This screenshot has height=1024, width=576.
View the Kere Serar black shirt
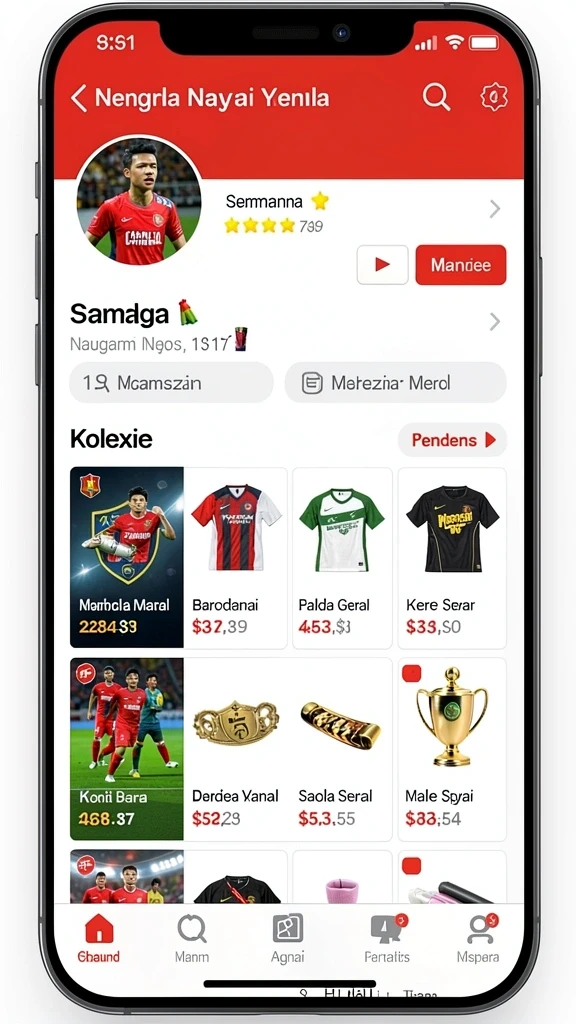click(452, 557)
